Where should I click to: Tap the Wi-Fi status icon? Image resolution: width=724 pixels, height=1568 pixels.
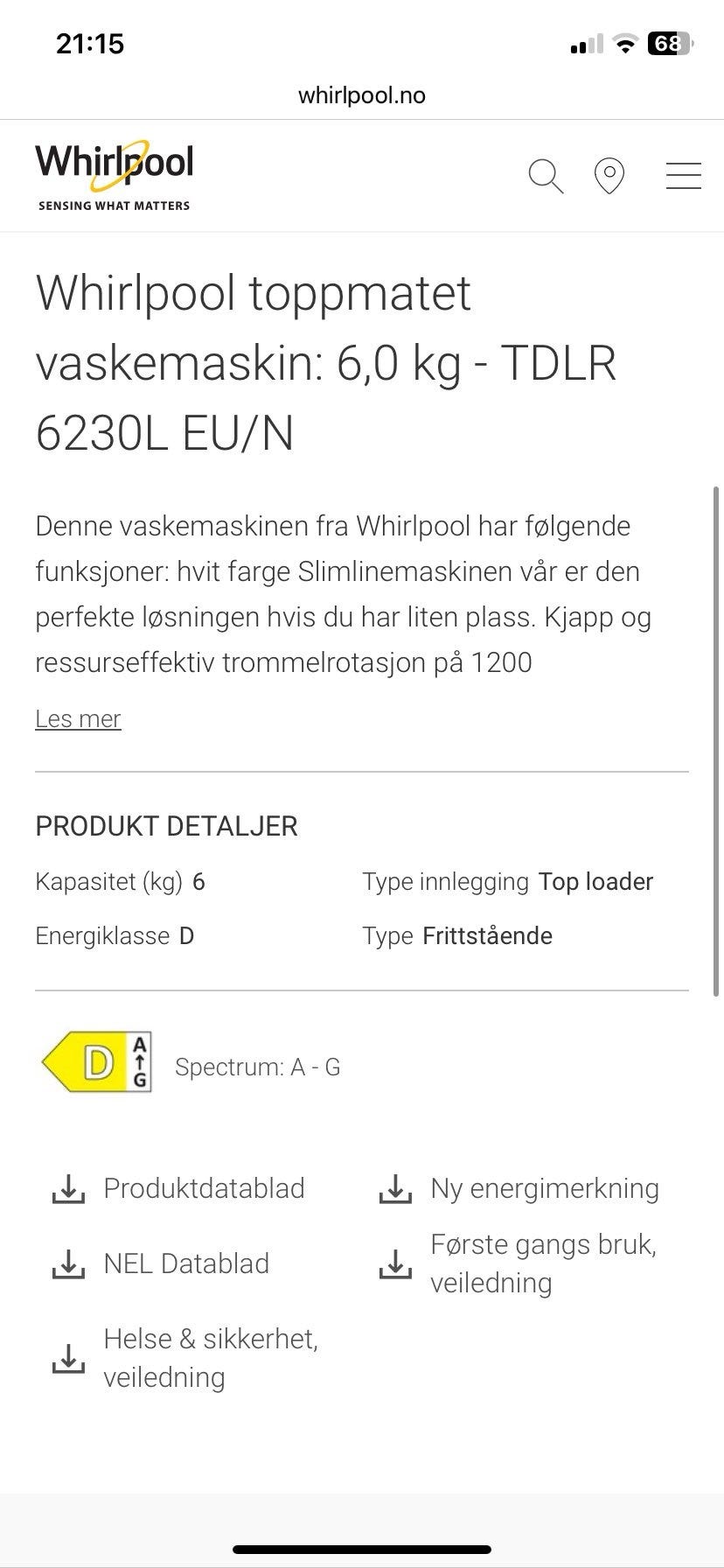tap(624, 43)
